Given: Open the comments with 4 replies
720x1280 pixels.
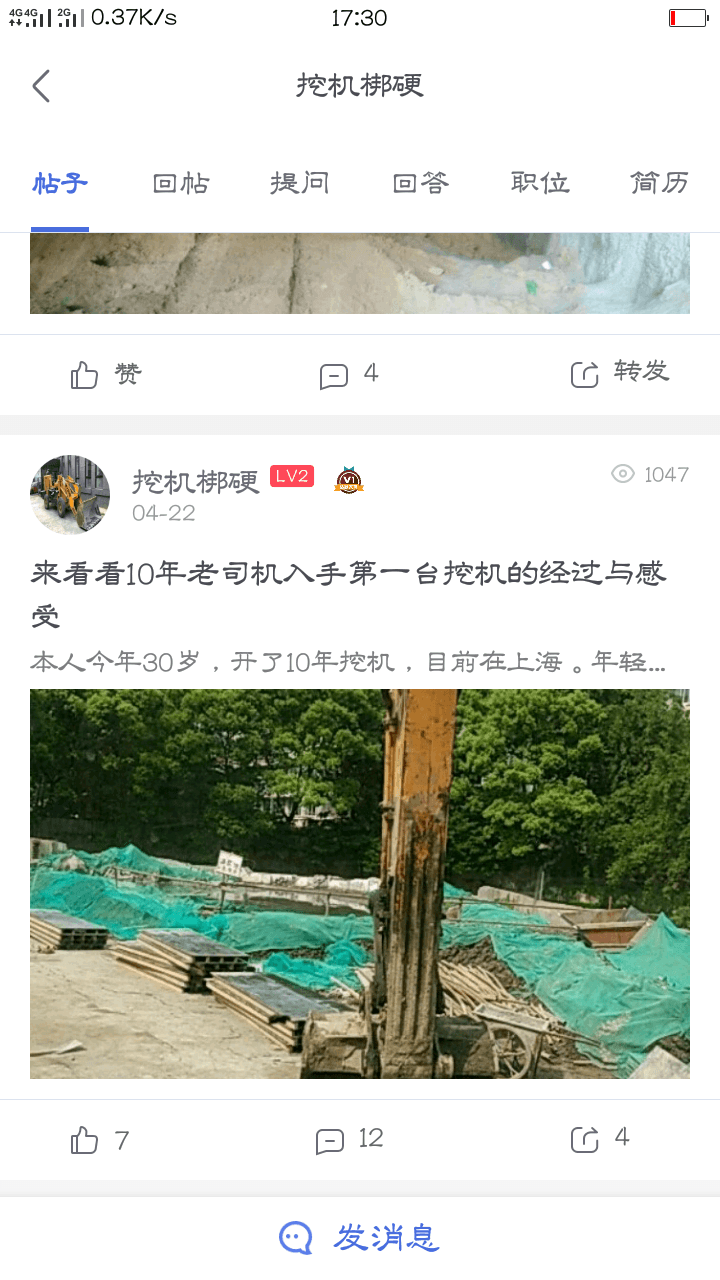Looking at the screenshot, I should click(348, 375).
